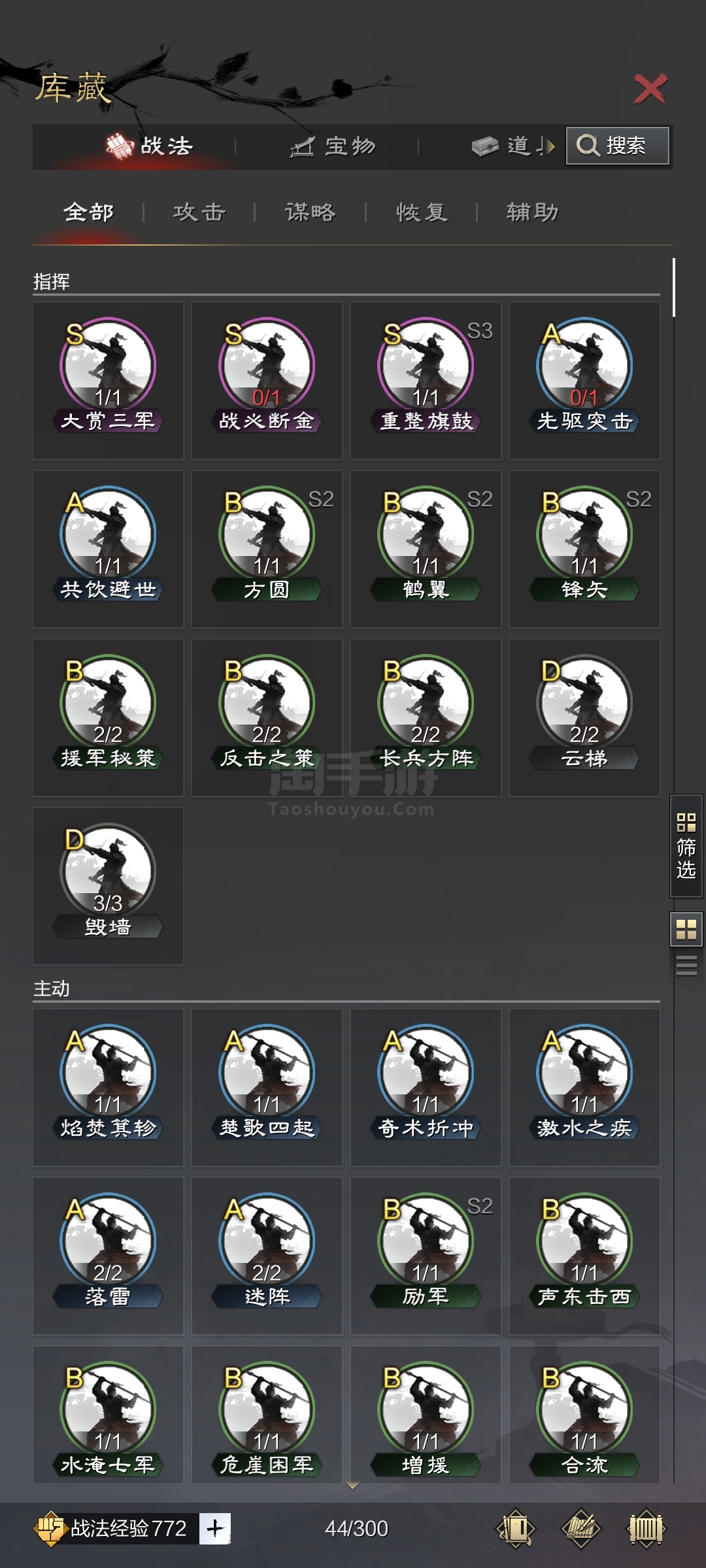This screenshot has width=706, height=1568.
Task: View the 落雷 tactic details
Action: tap(109, 1256)
